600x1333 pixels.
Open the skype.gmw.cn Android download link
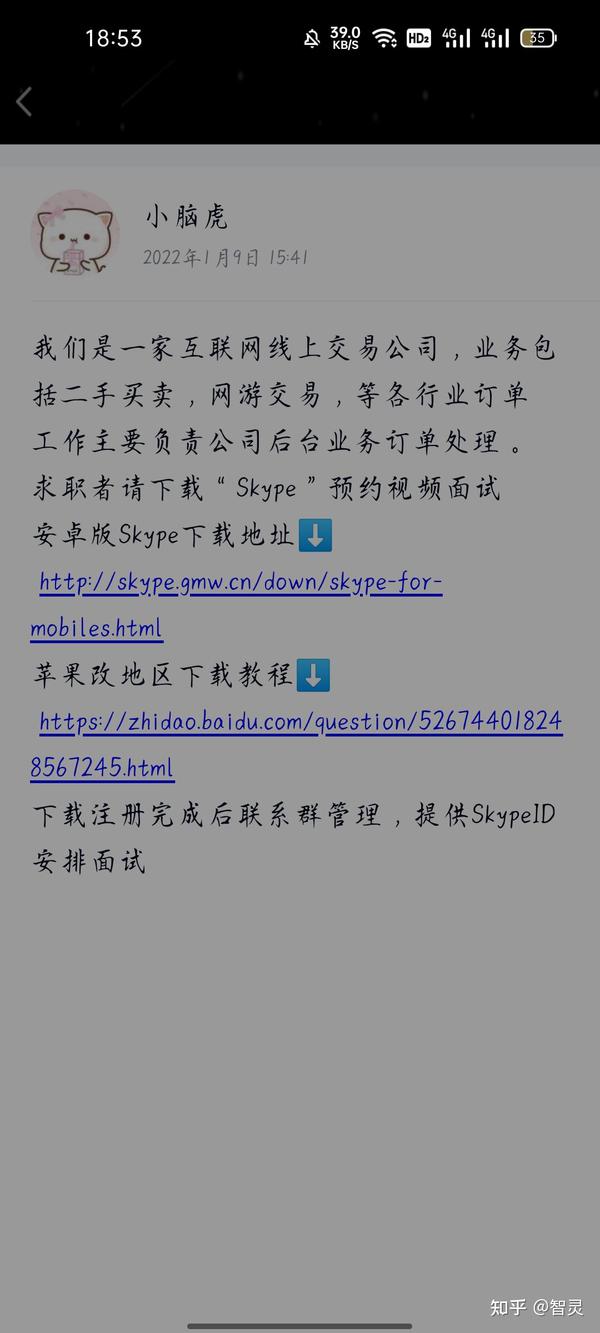(x=237, y=605)
